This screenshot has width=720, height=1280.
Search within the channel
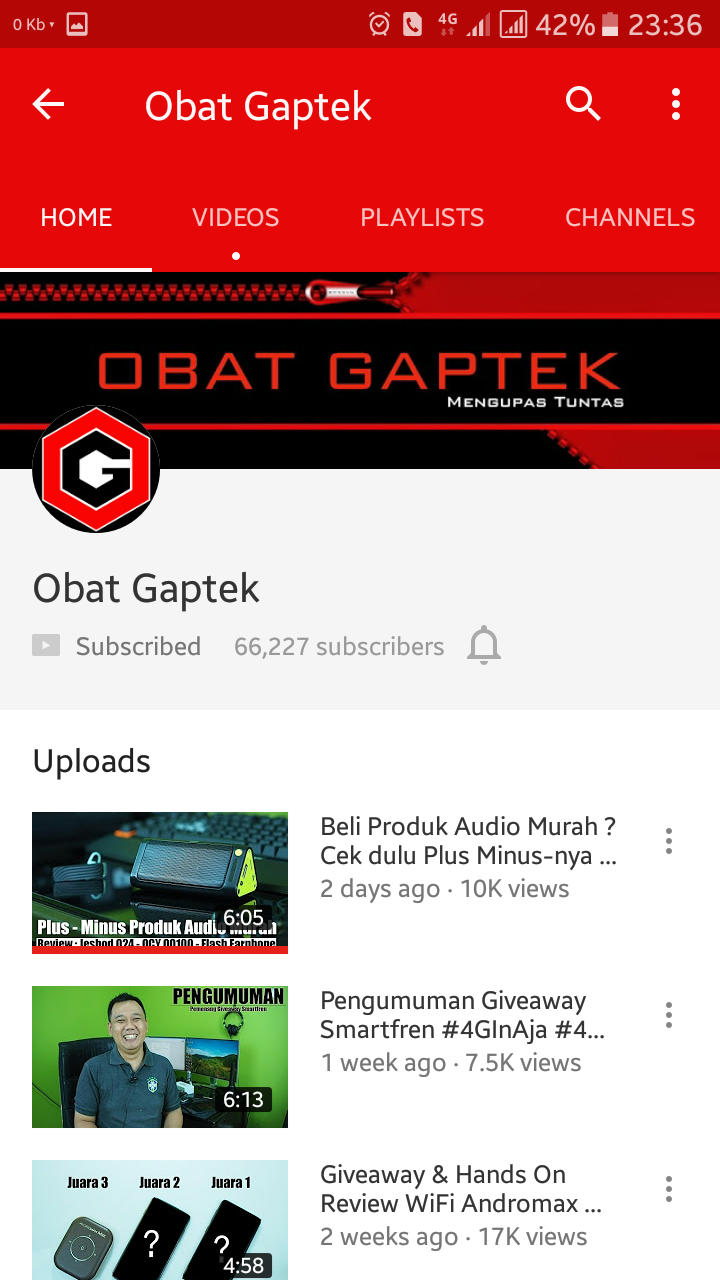tap(582, 104)
